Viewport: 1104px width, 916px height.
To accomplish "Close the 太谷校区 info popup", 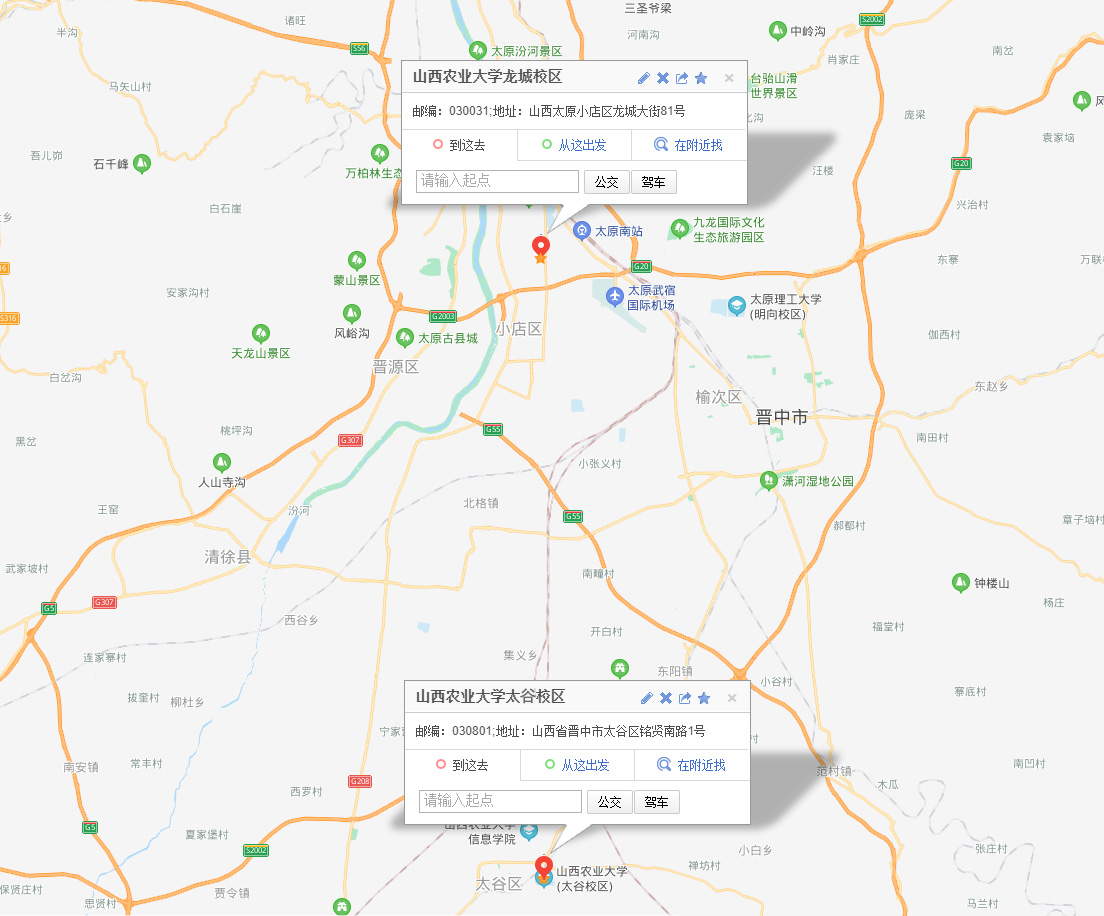I will (x=732, y=698).
